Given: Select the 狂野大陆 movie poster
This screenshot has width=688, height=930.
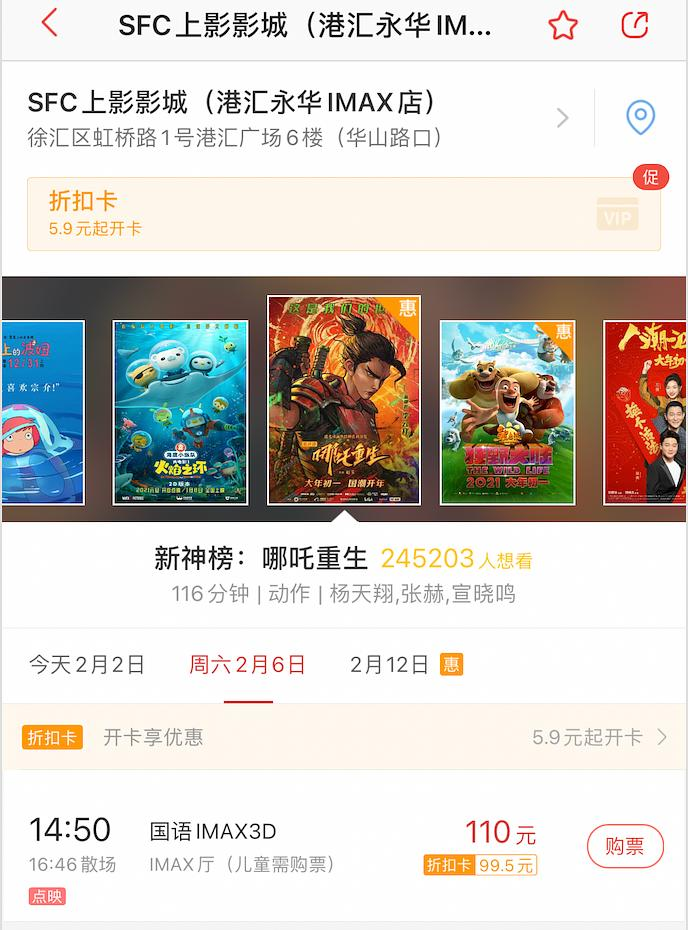Looking at the screenshot, I should (508, 412).
